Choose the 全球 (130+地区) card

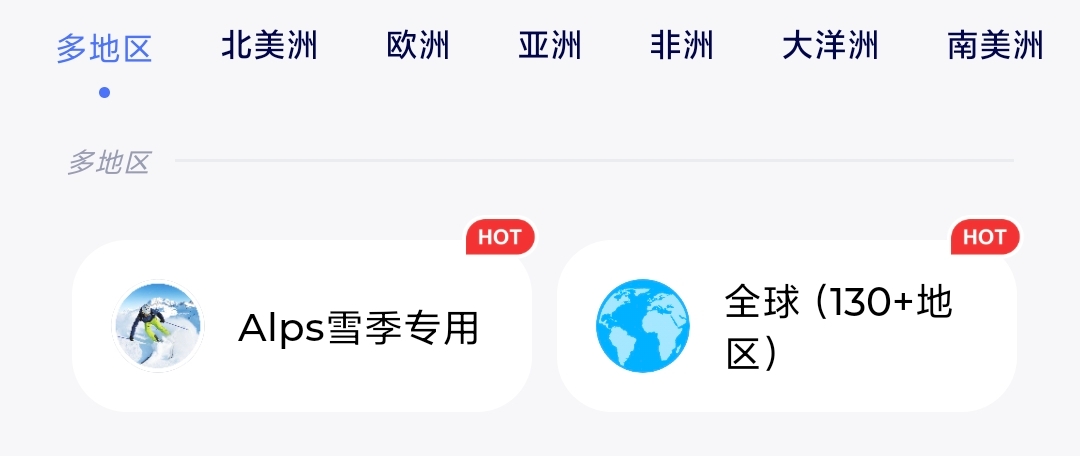coord(786,326)
